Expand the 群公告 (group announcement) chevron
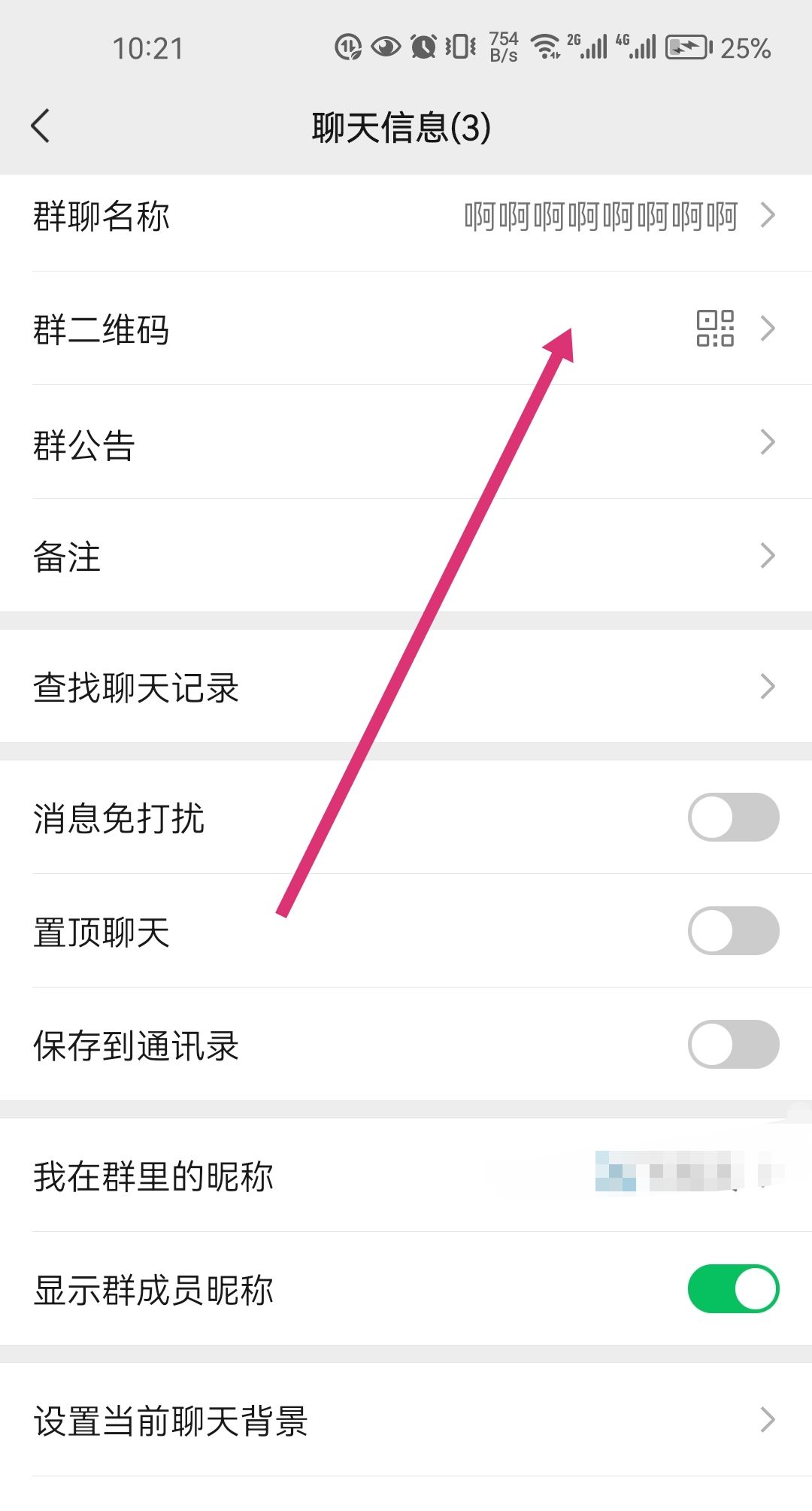This screenshot has height=1511, width=812. click(x=768, y=441)
